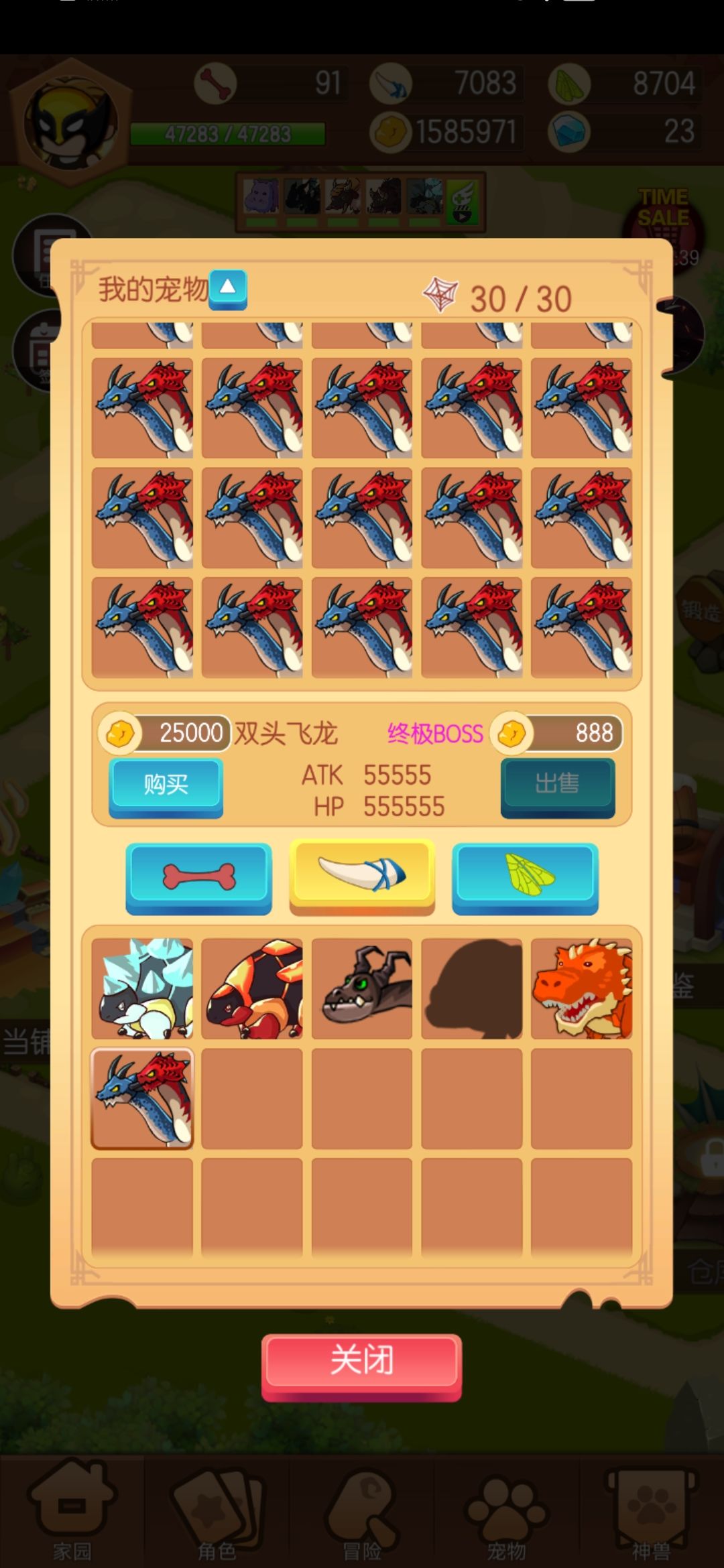Select the orange dinosaur pet
This screenshot has height=1568, width=724.
coord(582,988)
